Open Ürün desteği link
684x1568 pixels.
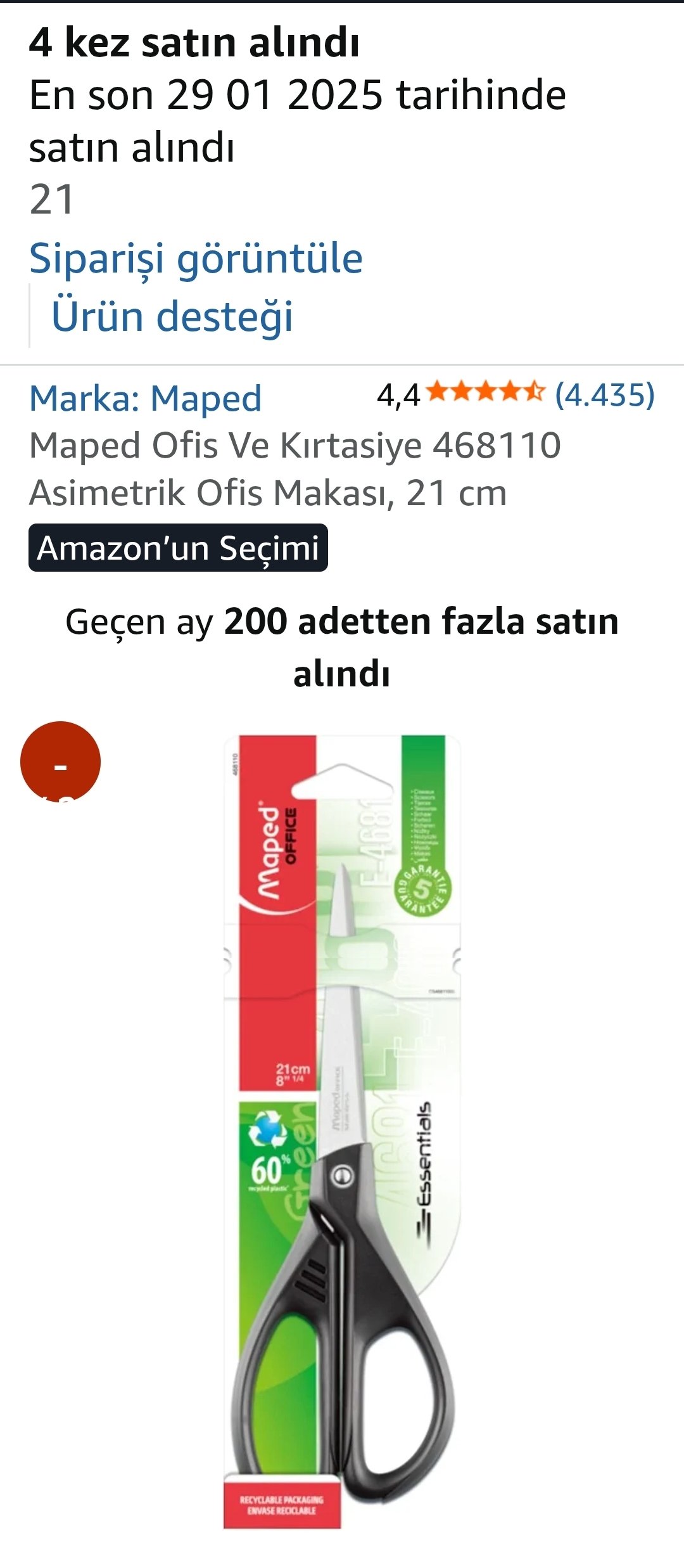pos(172,316)
